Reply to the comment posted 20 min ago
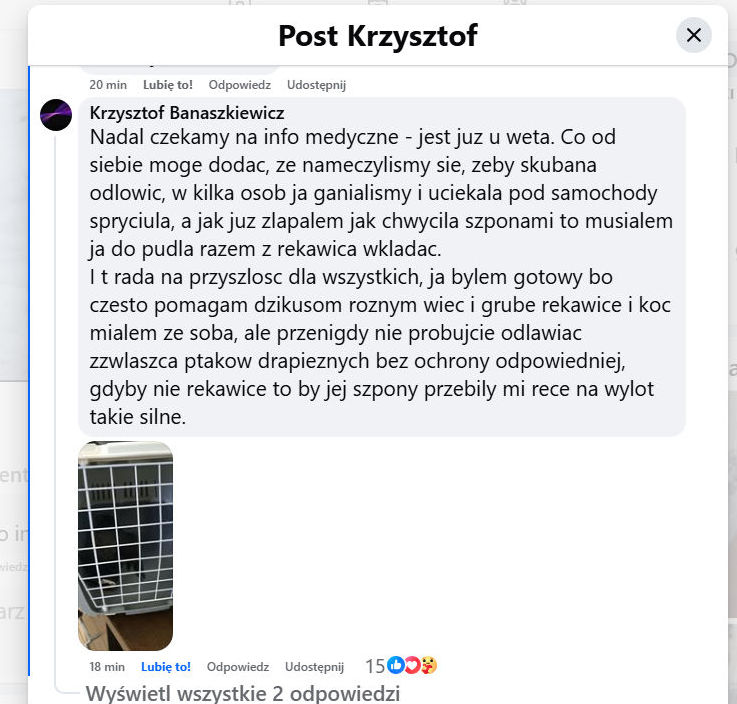This screenshot has height=704, width=737. (x=240, y=85)
